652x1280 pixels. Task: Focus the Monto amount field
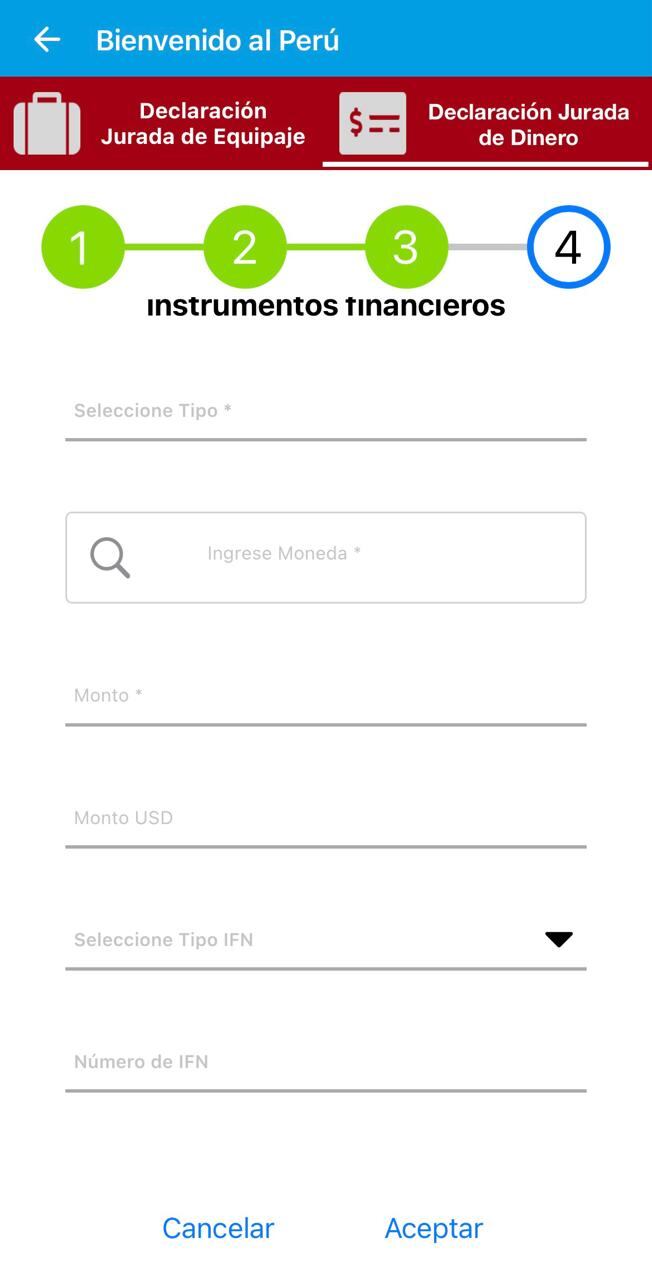(x=325, y=696)
